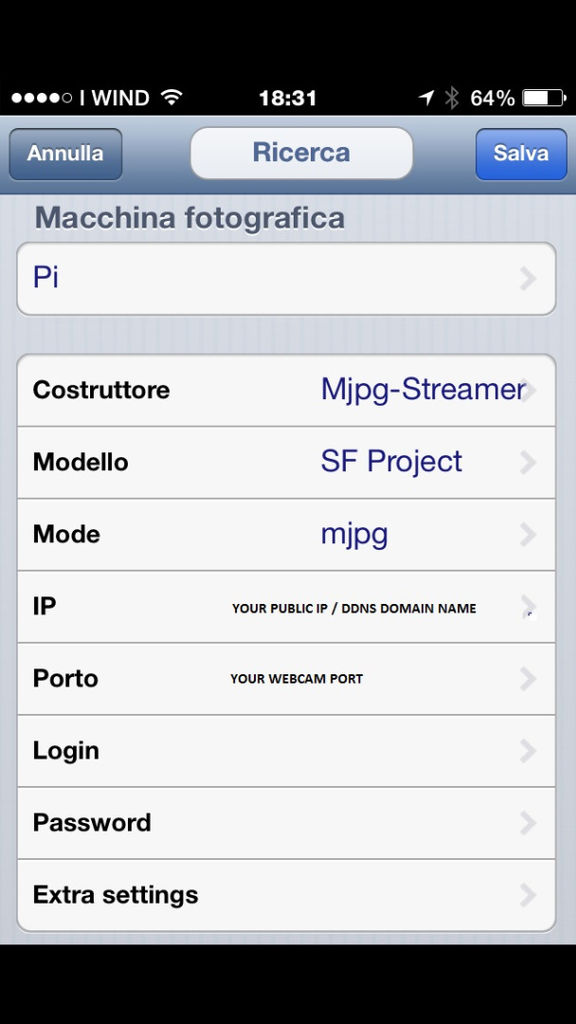
Task: Open the Pi camera name row
Action: pos(286,279)
